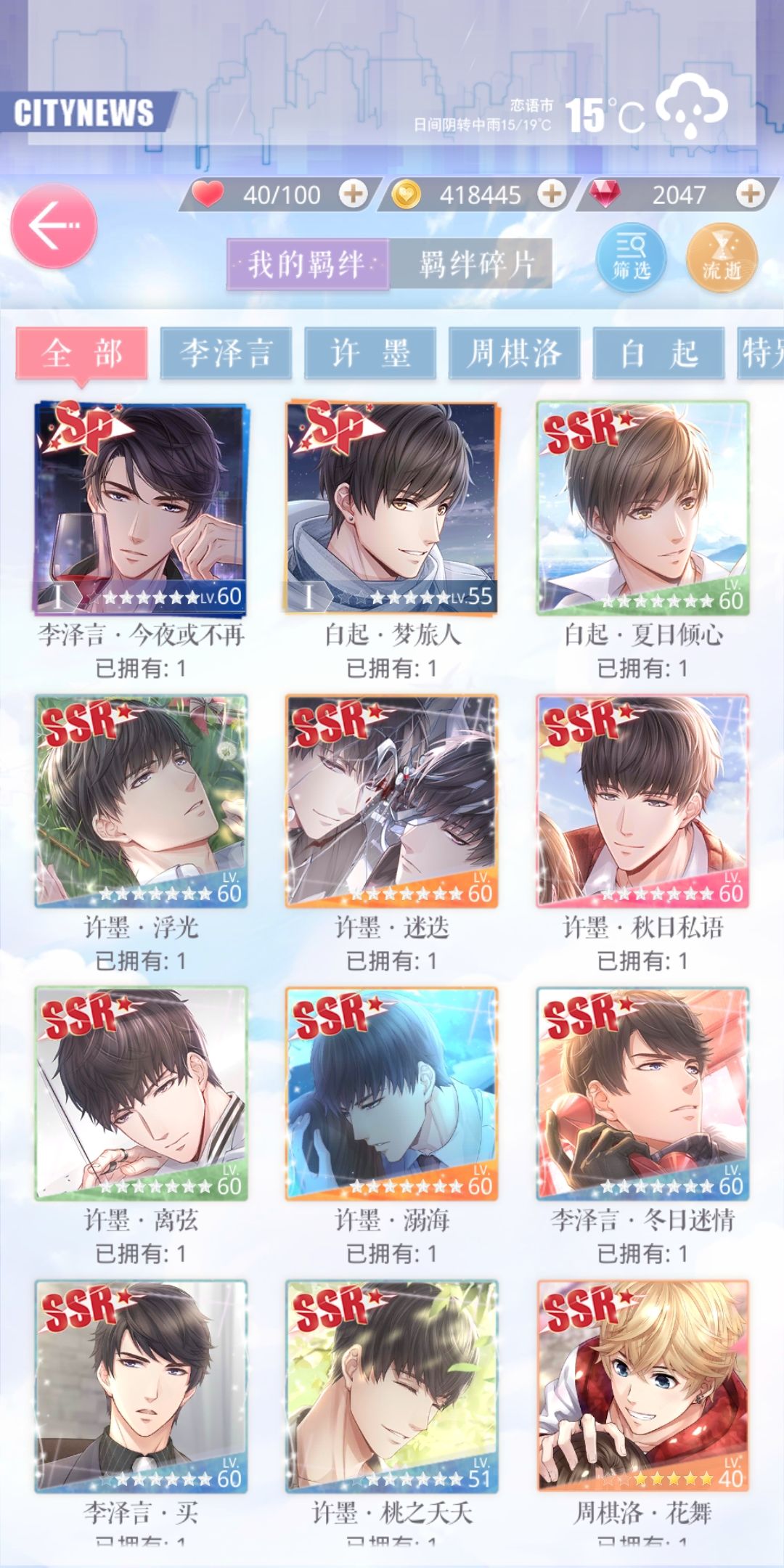Open the SP card 李泽言·今夜或不再
The image size is (784, 1568).
pos(141,508)
